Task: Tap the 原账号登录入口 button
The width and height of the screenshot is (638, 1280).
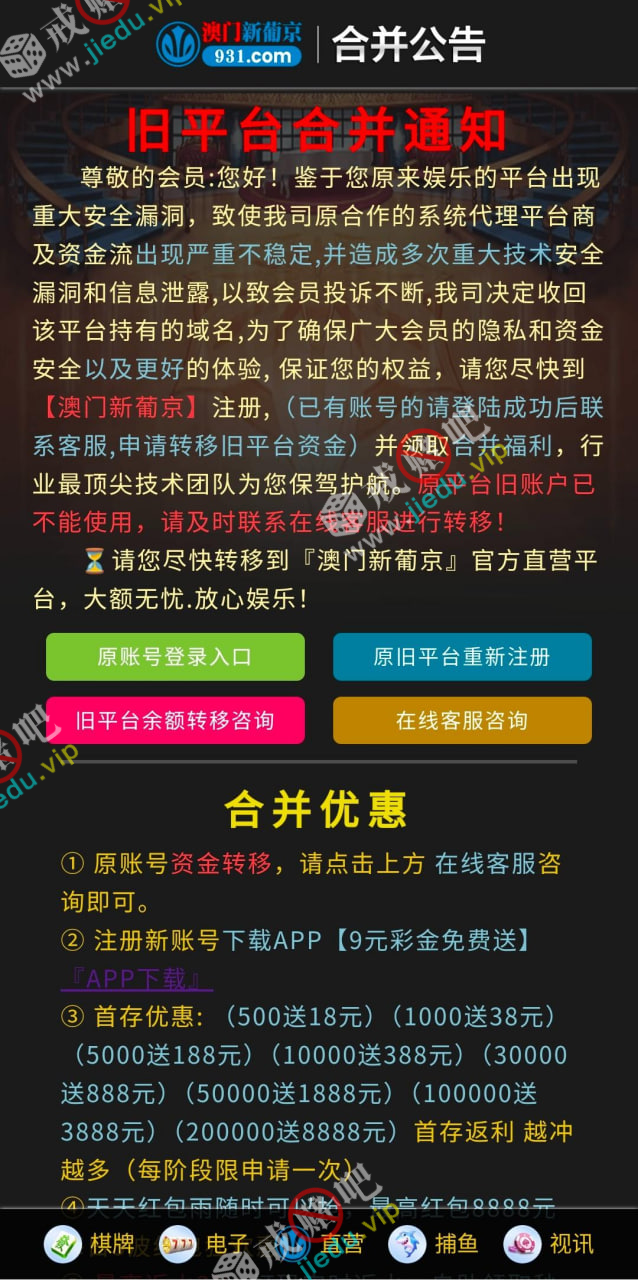Action: [x=175, y=657]
